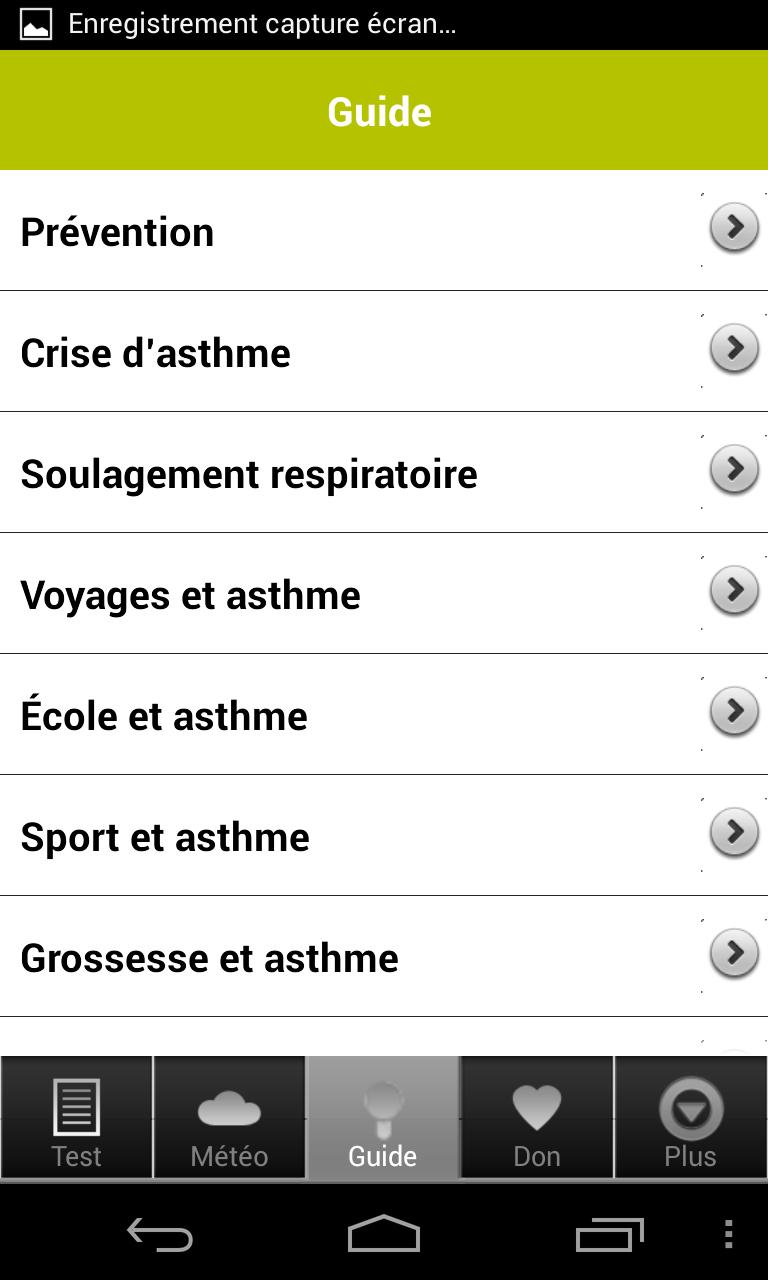Open the recent apps button

[608, 1235]
